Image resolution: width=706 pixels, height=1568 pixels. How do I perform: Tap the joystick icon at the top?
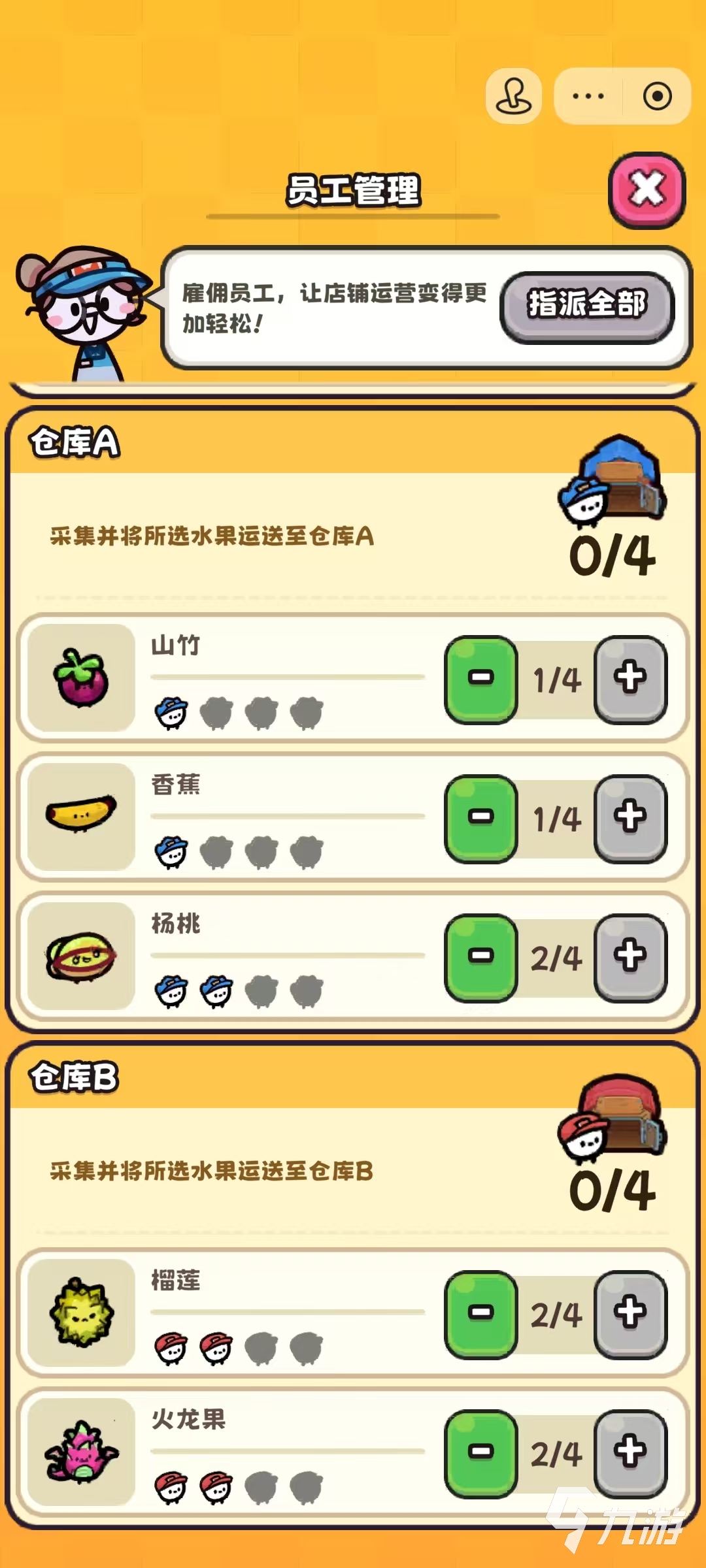coord(514,96)
